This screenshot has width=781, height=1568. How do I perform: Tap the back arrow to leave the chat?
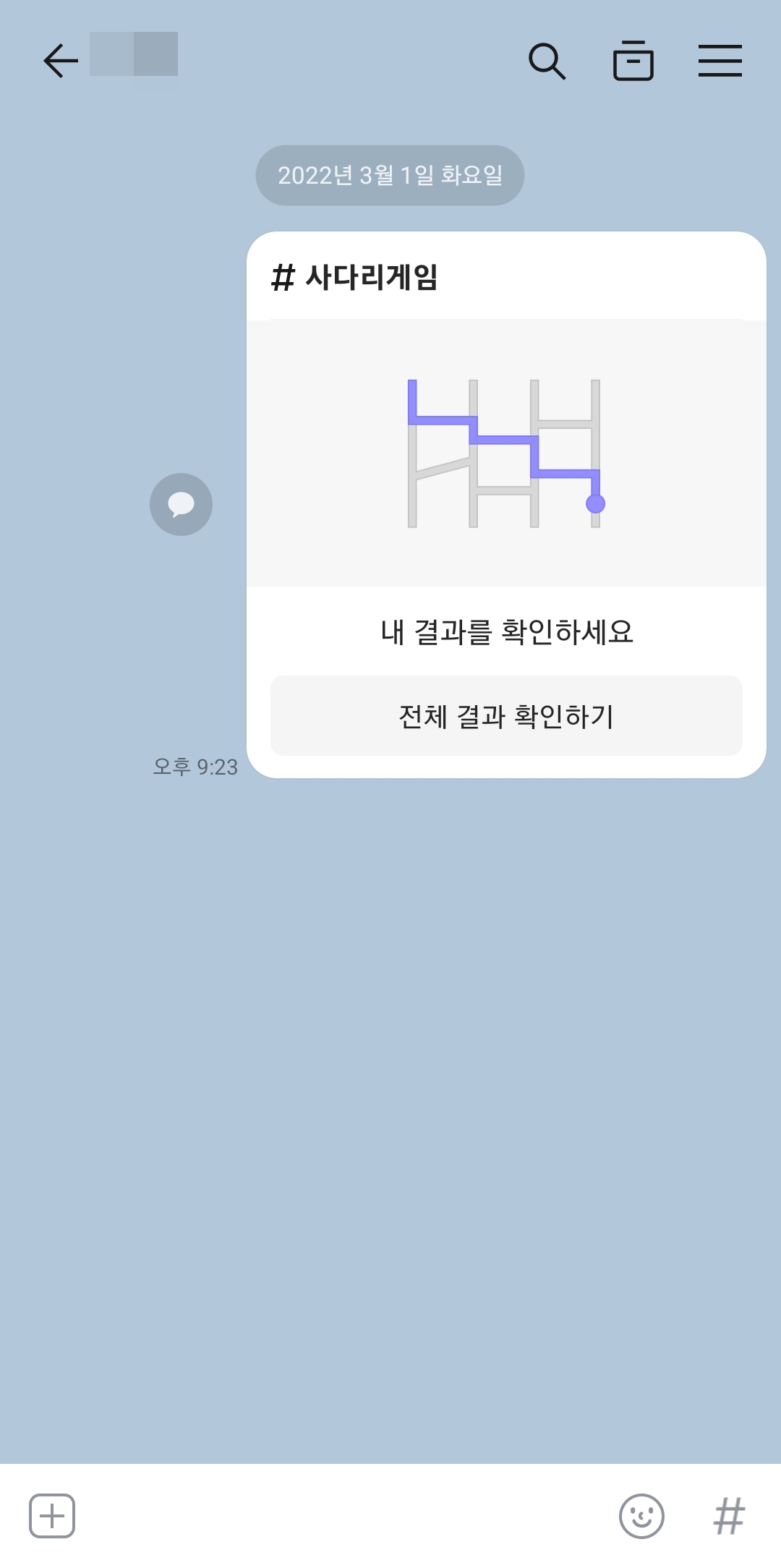tap(61, 61)
